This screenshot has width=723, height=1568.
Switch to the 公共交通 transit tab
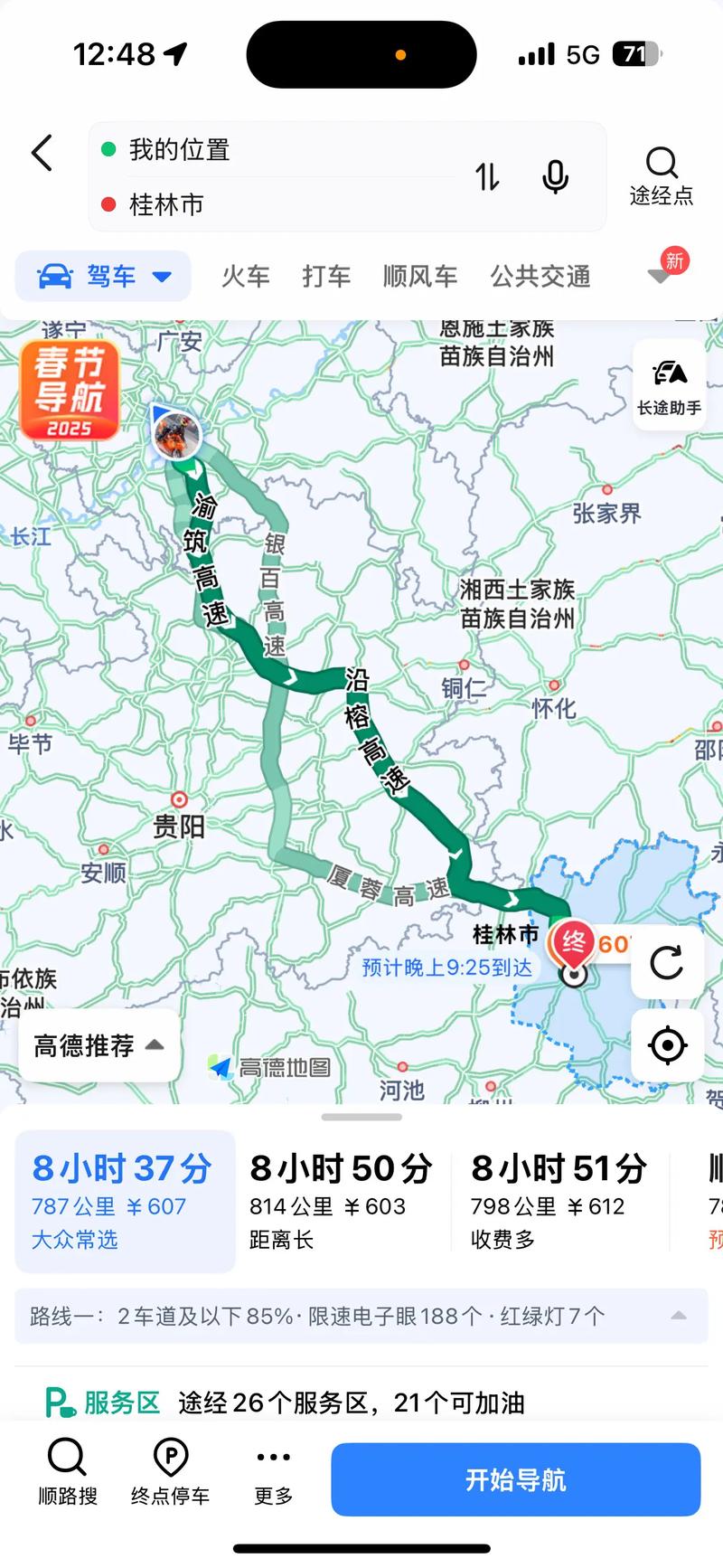(540, 277)
